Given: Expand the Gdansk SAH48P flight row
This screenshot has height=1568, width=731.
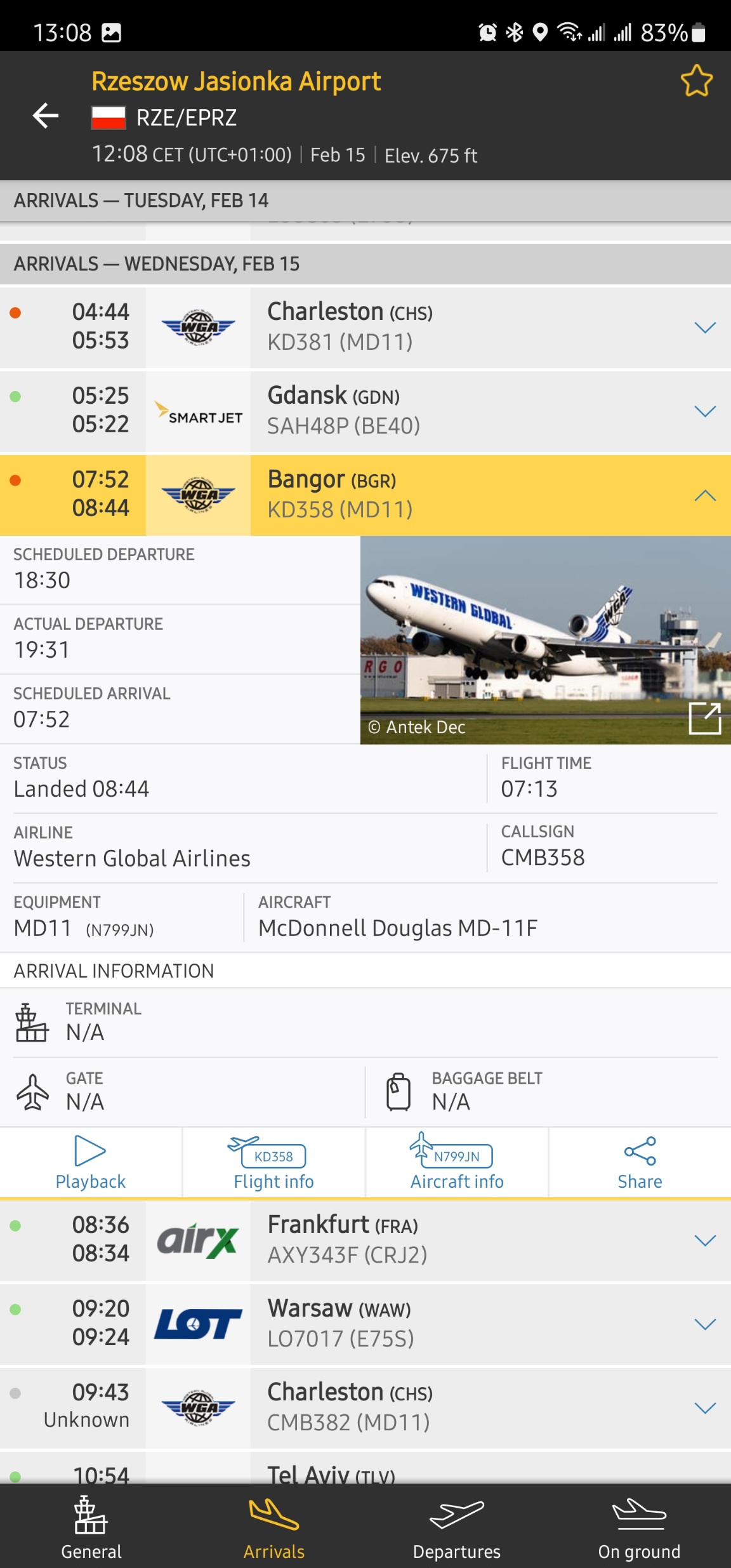Looking at the screenshot, I should pyautogui.click(x=704, y=411).
